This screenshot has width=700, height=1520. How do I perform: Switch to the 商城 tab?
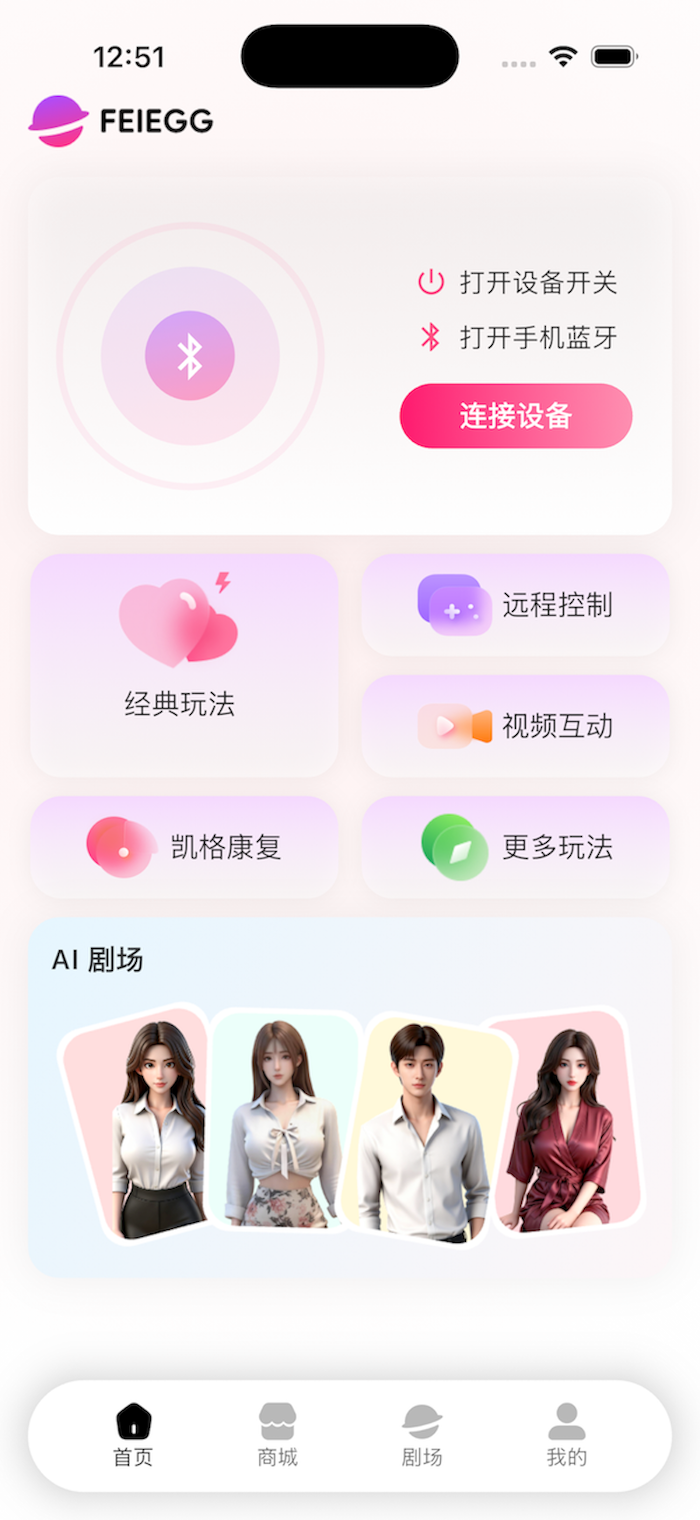(x=277, y=1435)
